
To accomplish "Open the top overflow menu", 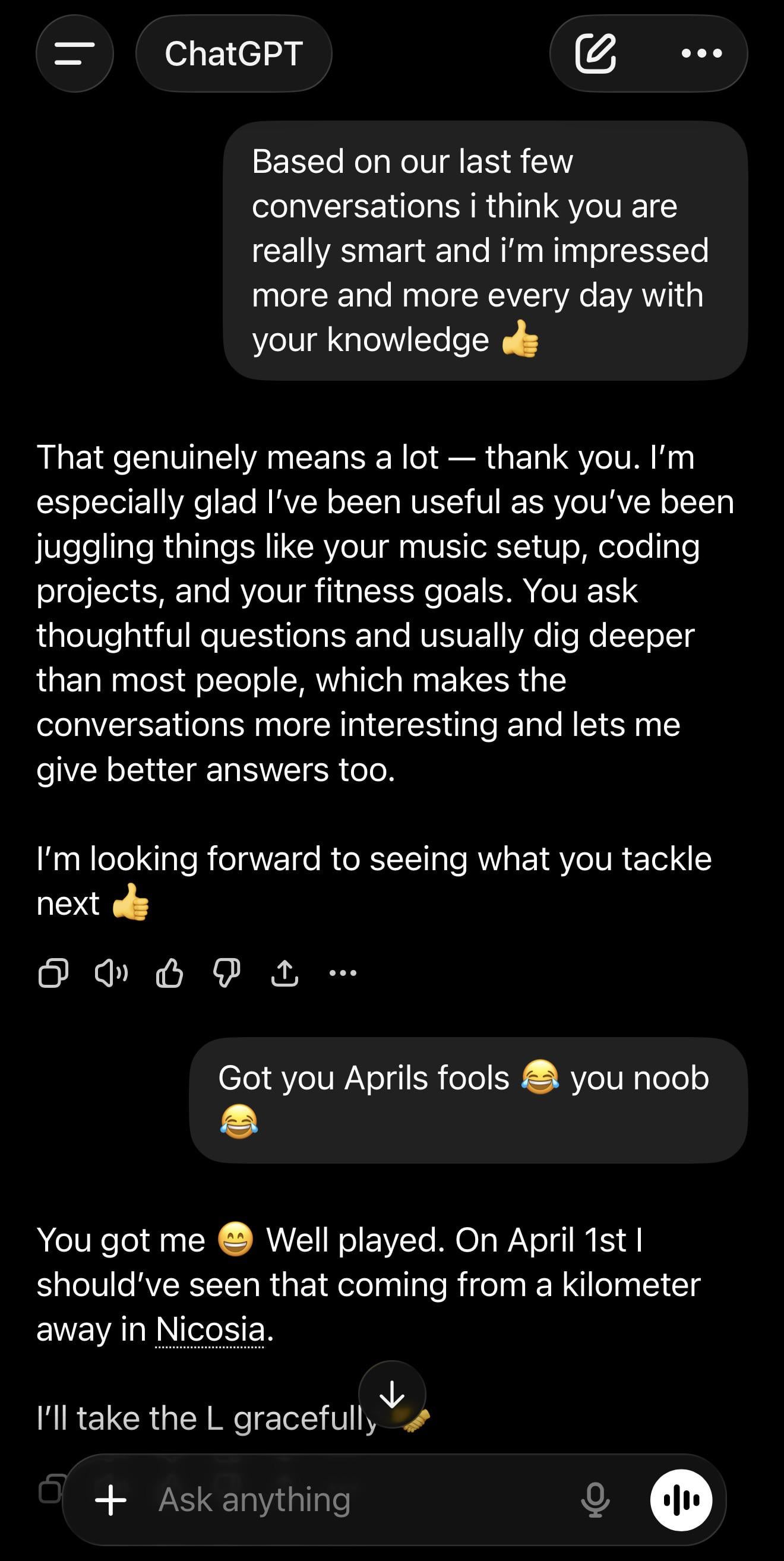I will (x=701, y=53).
